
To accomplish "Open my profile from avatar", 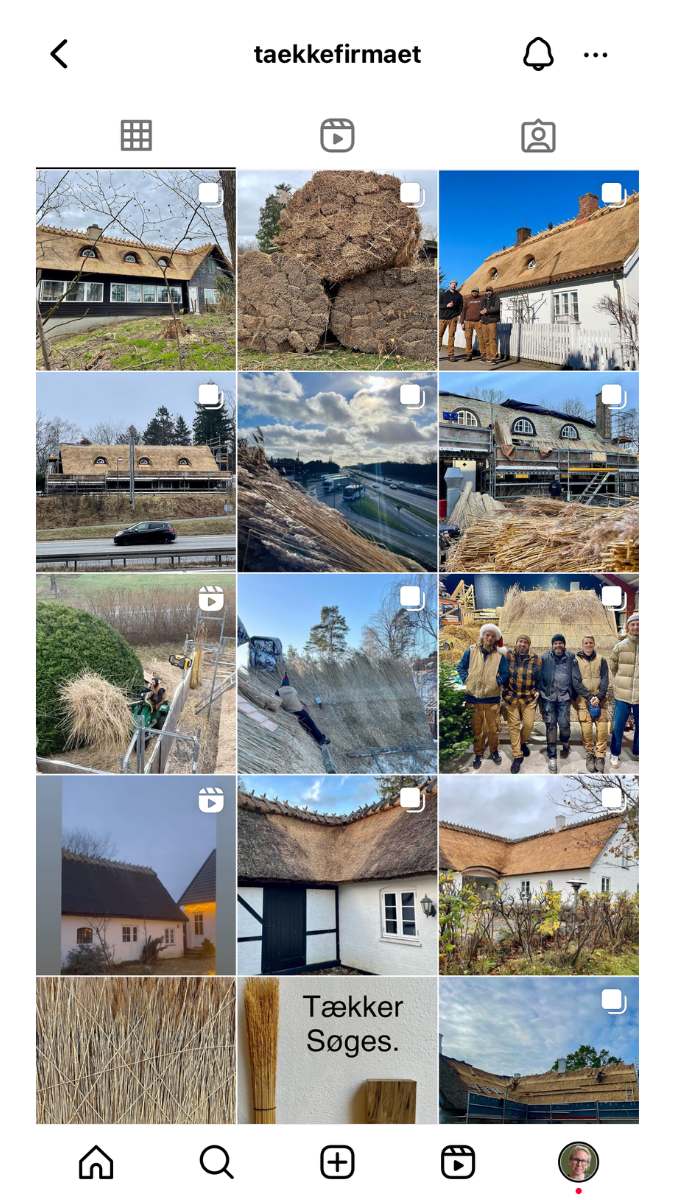I will [578, 1162].
